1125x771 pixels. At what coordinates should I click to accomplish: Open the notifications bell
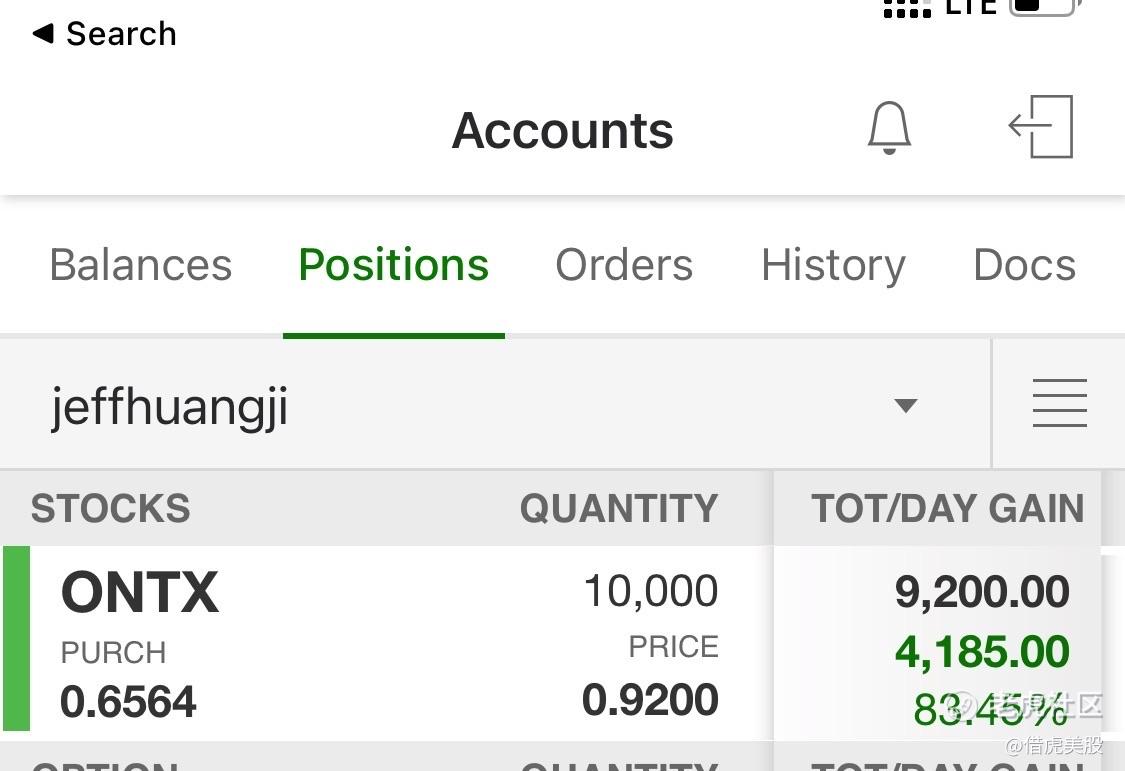coord(888,128)
